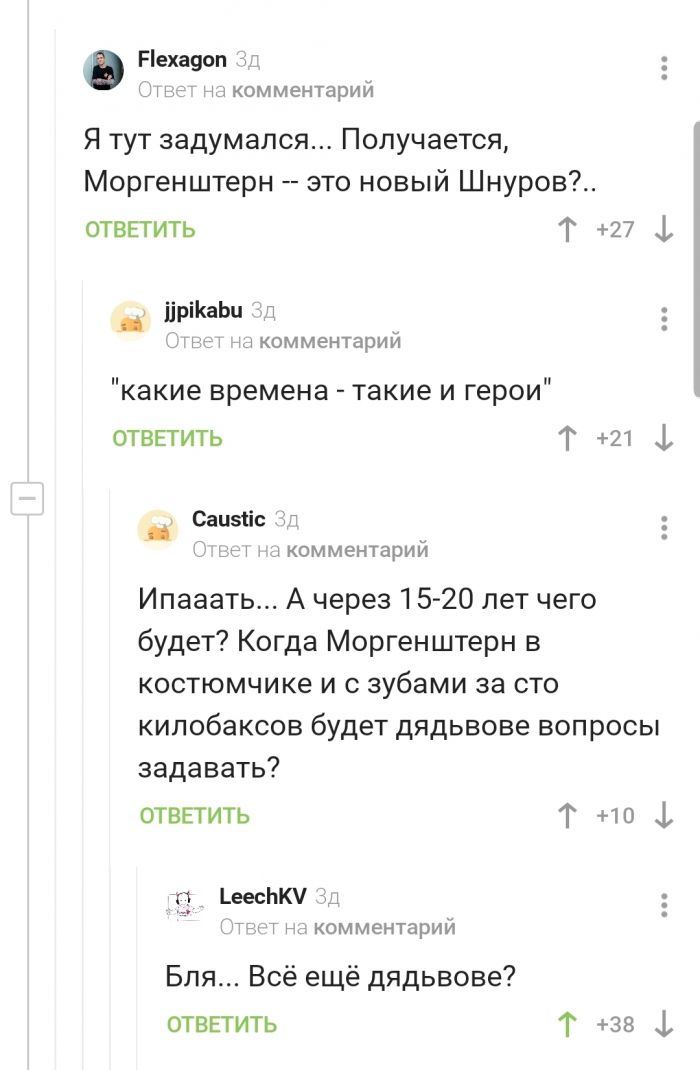Upvote jjpikabu's comment

[568, 438]
